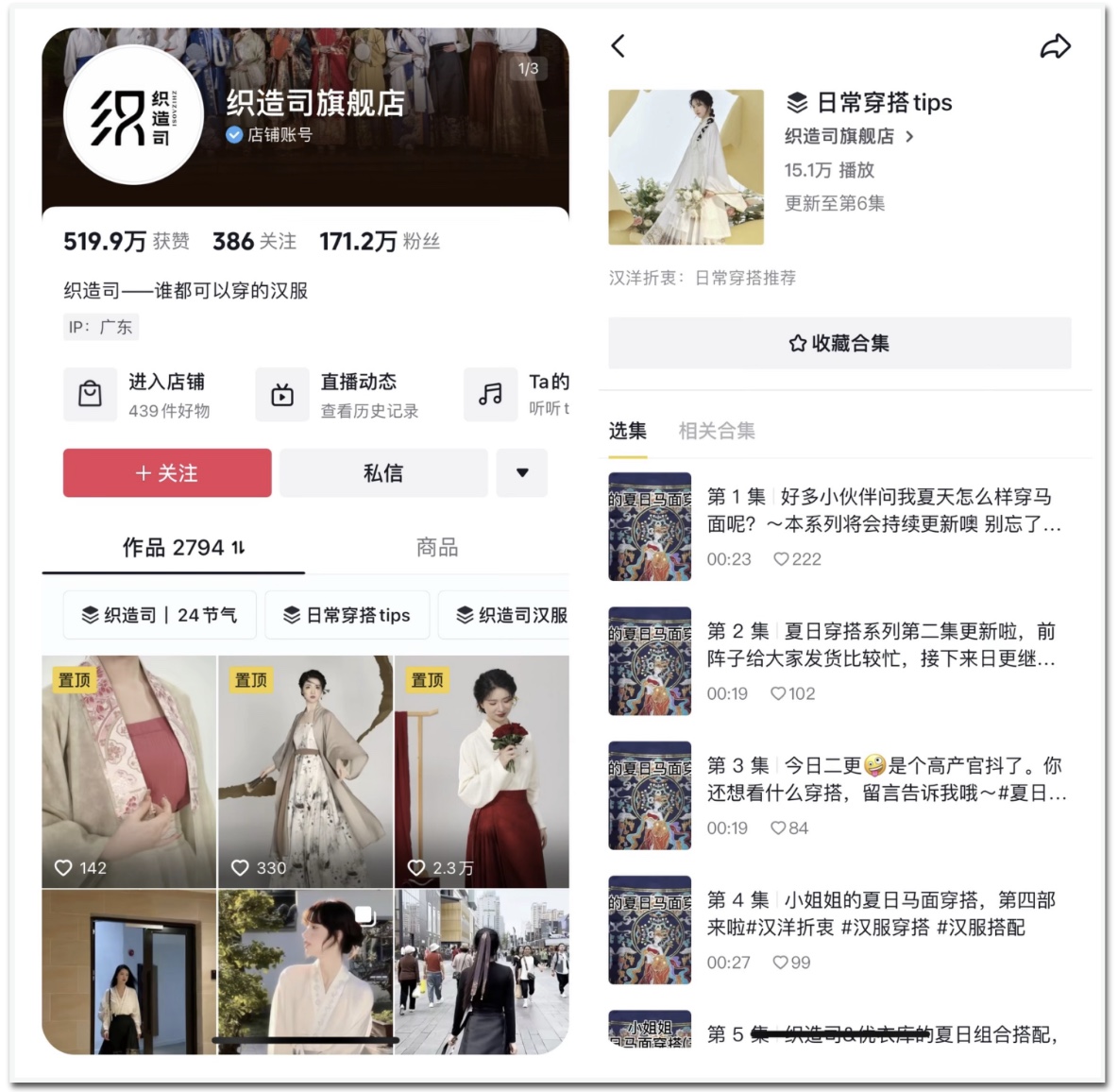Expand the dropdown arrow beside 私信

click(x=521, y=472)
